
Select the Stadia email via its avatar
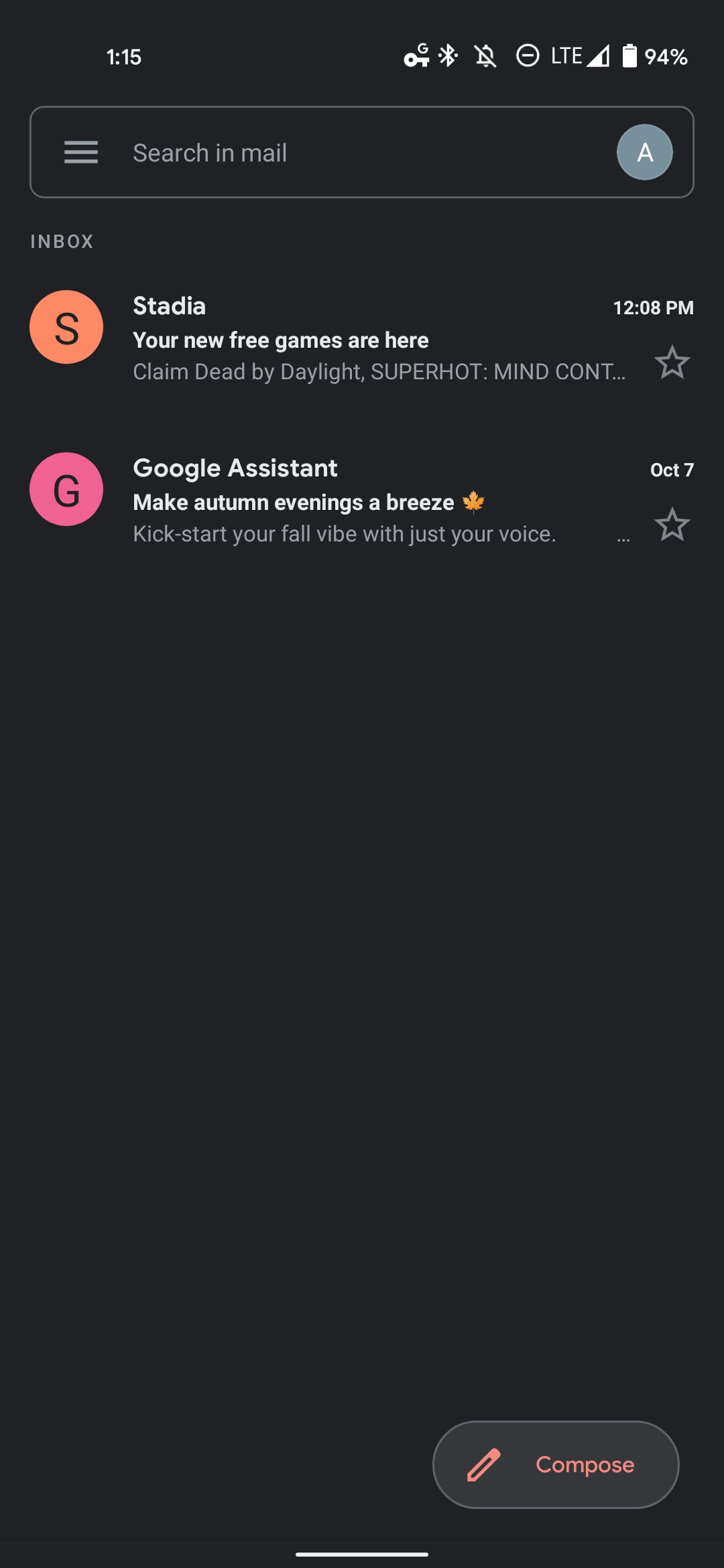[x=66, y=328]
